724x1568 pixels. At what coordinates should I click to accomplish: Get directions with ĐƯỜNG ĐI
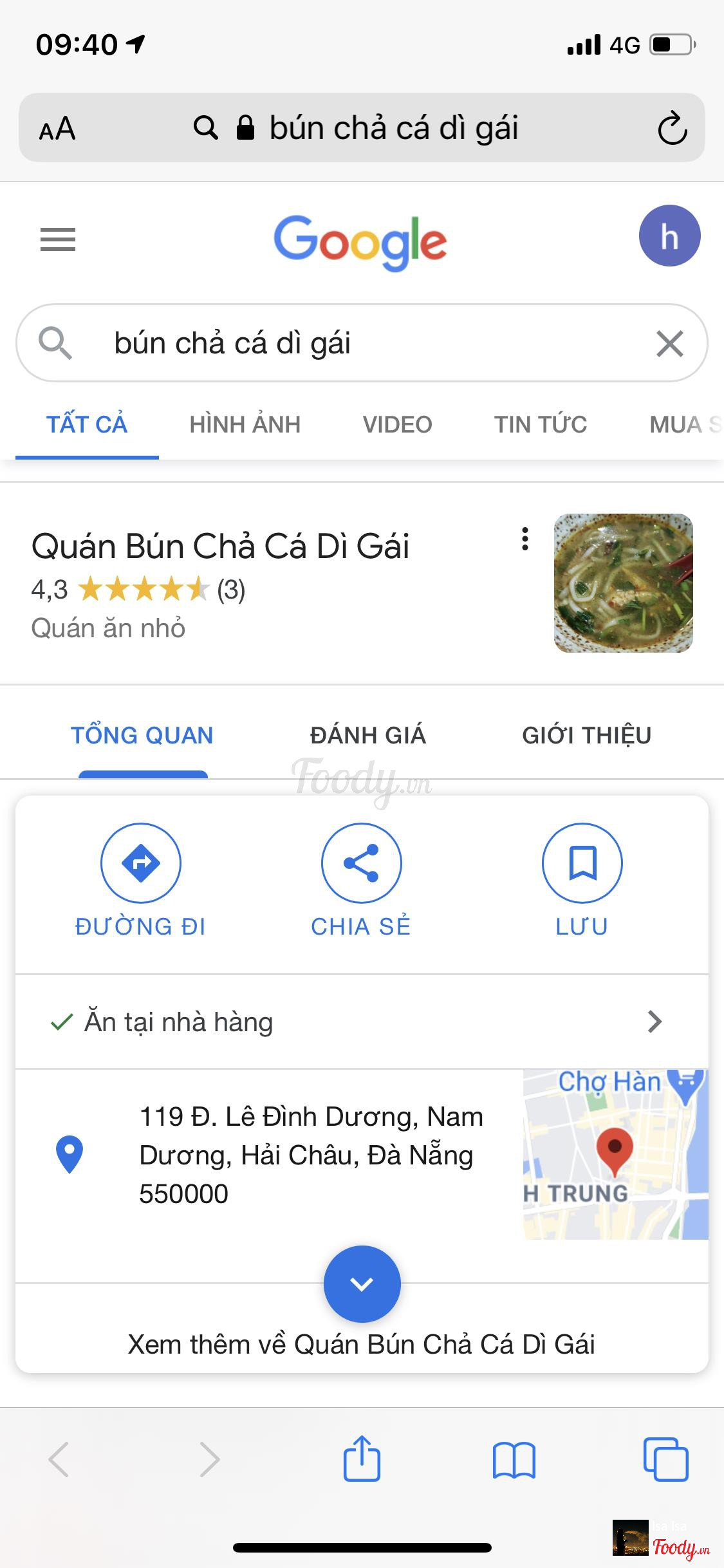point(140,879)
